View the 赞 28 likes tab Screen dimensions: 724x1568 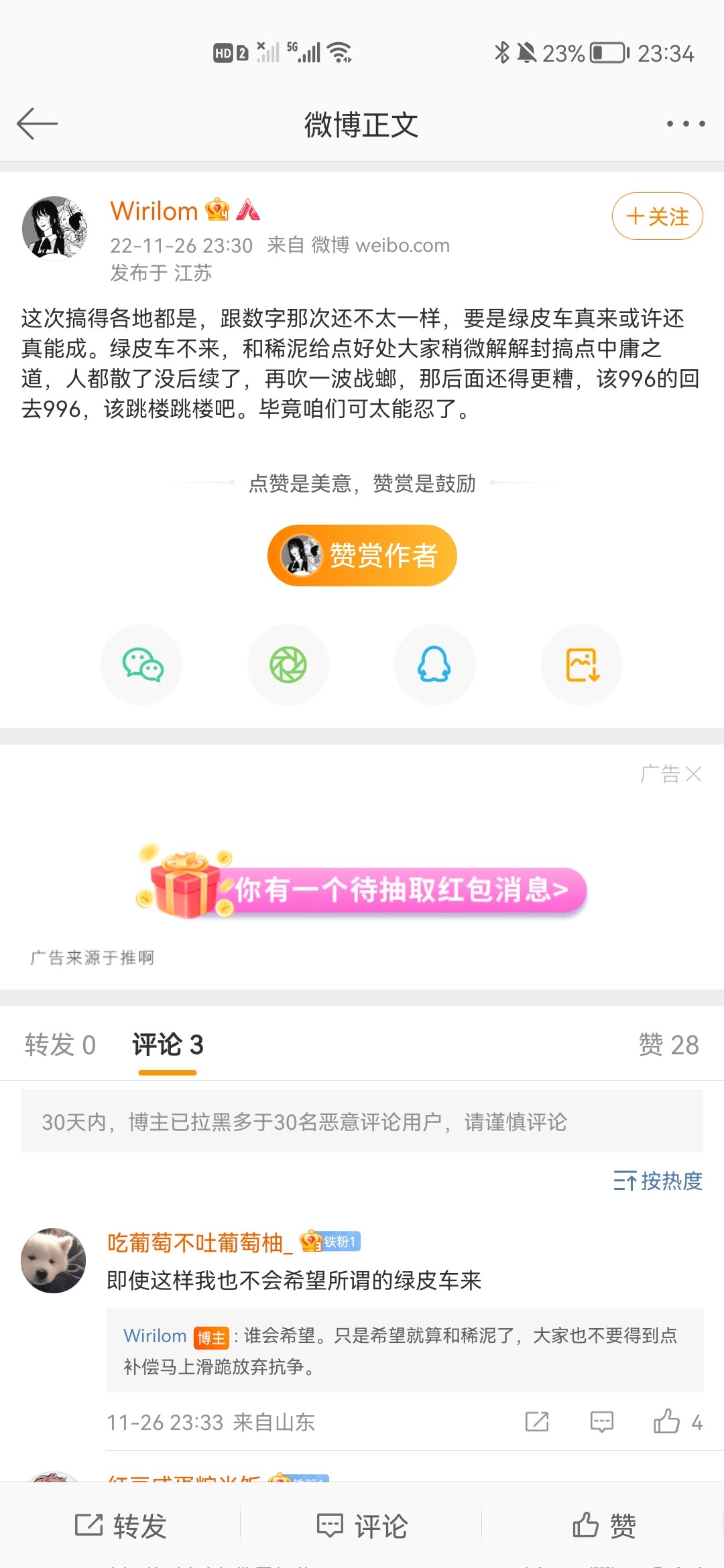point(668,1045)
